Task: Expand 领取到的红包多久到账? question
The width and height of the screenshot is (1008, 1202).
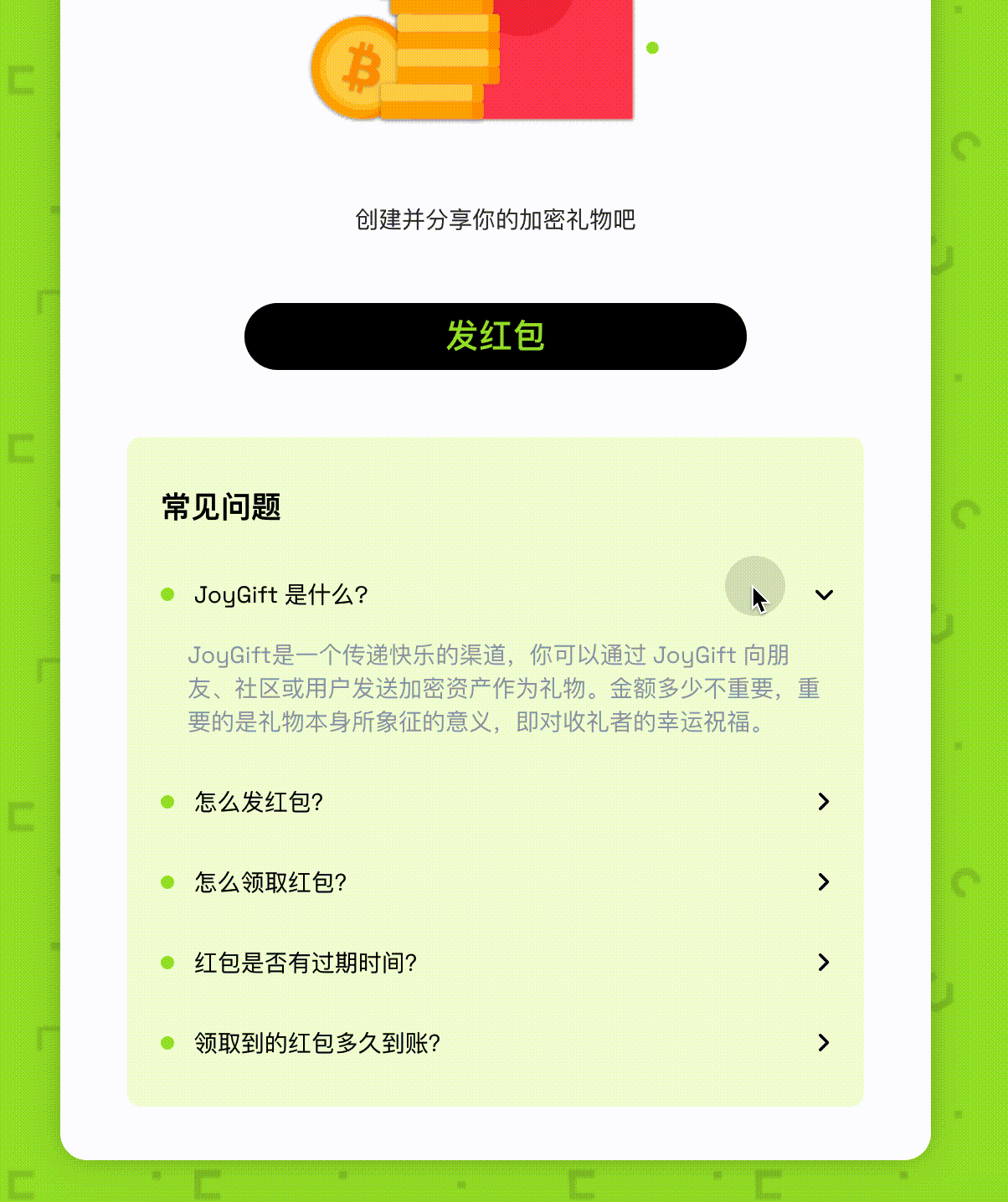Action: (824, 1043)
